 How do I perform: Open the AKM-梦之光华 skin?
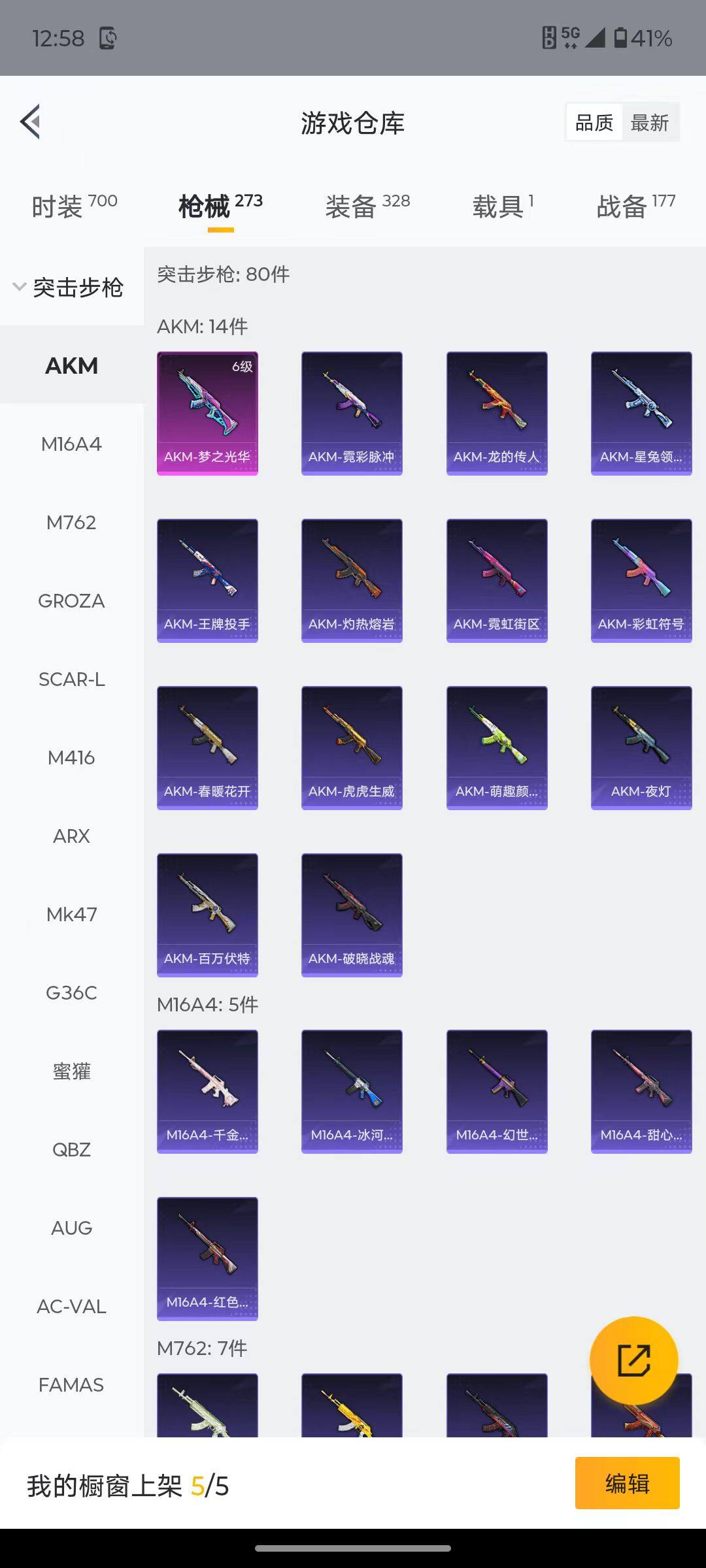coord(207,413)
